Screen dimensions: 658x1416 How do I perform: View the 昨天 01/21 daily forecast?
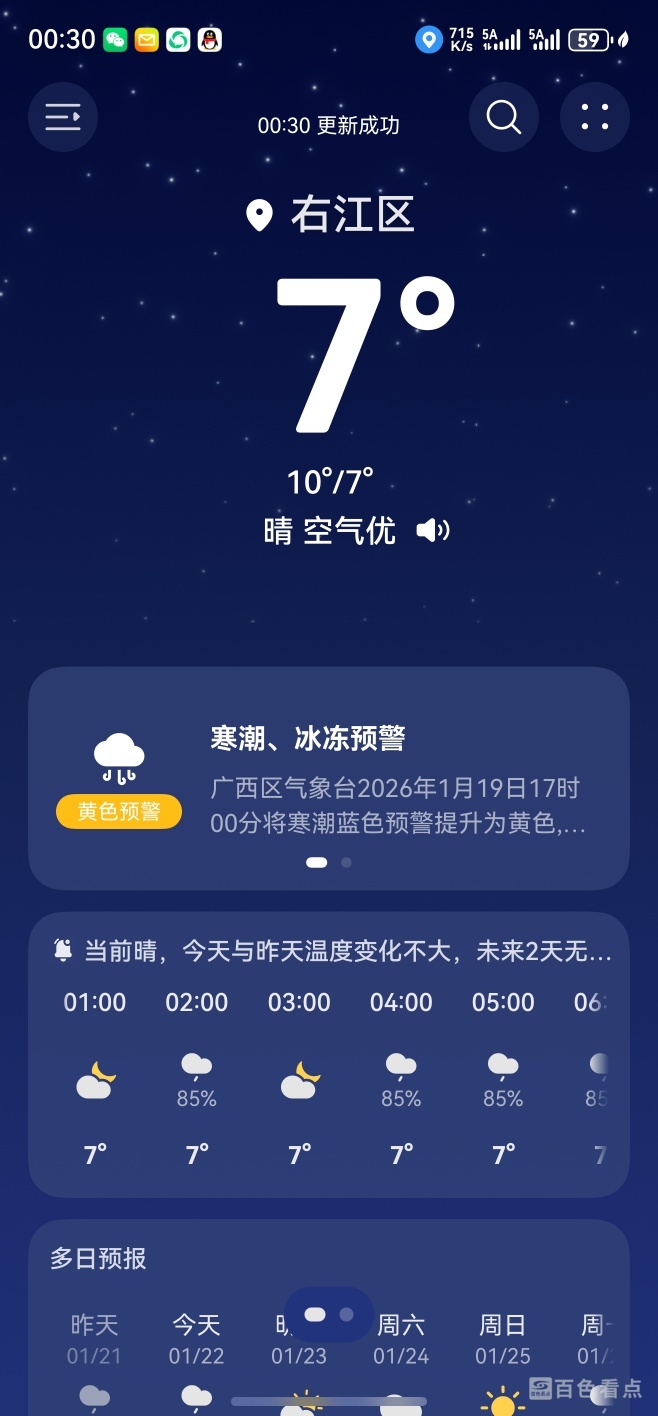click(x=94, y=1340)
